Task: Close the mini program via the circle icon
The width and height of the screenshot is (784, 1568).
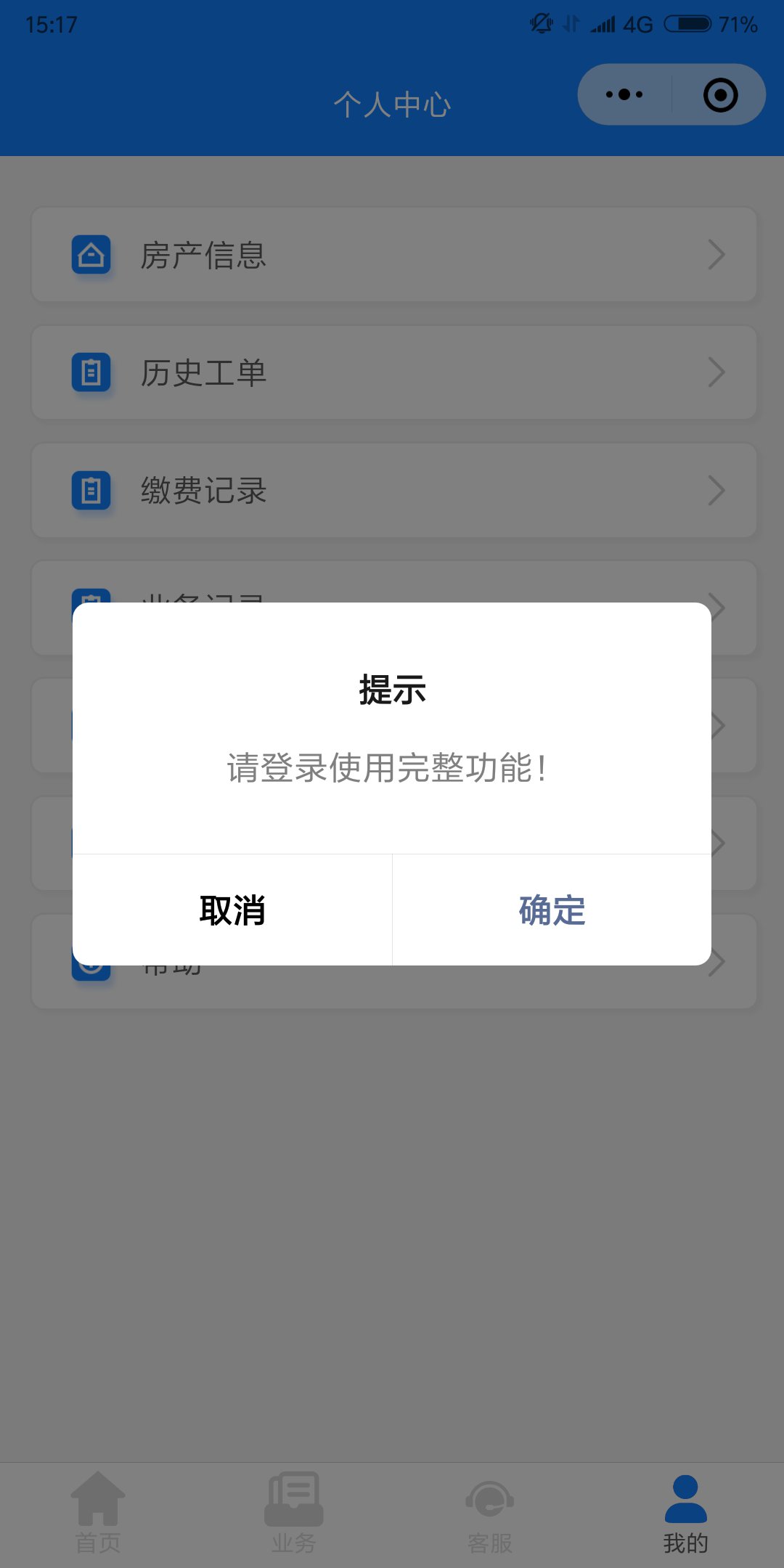Action: point(720,95)
